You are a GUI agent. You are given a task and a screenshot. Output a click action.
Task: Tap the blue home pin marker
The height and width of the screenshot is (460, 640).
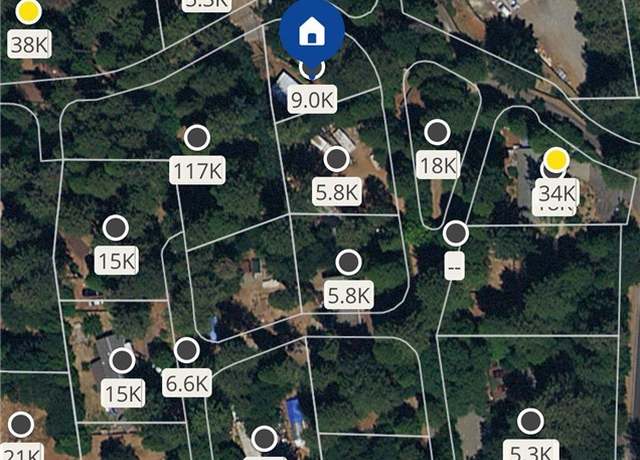(312, 32)
